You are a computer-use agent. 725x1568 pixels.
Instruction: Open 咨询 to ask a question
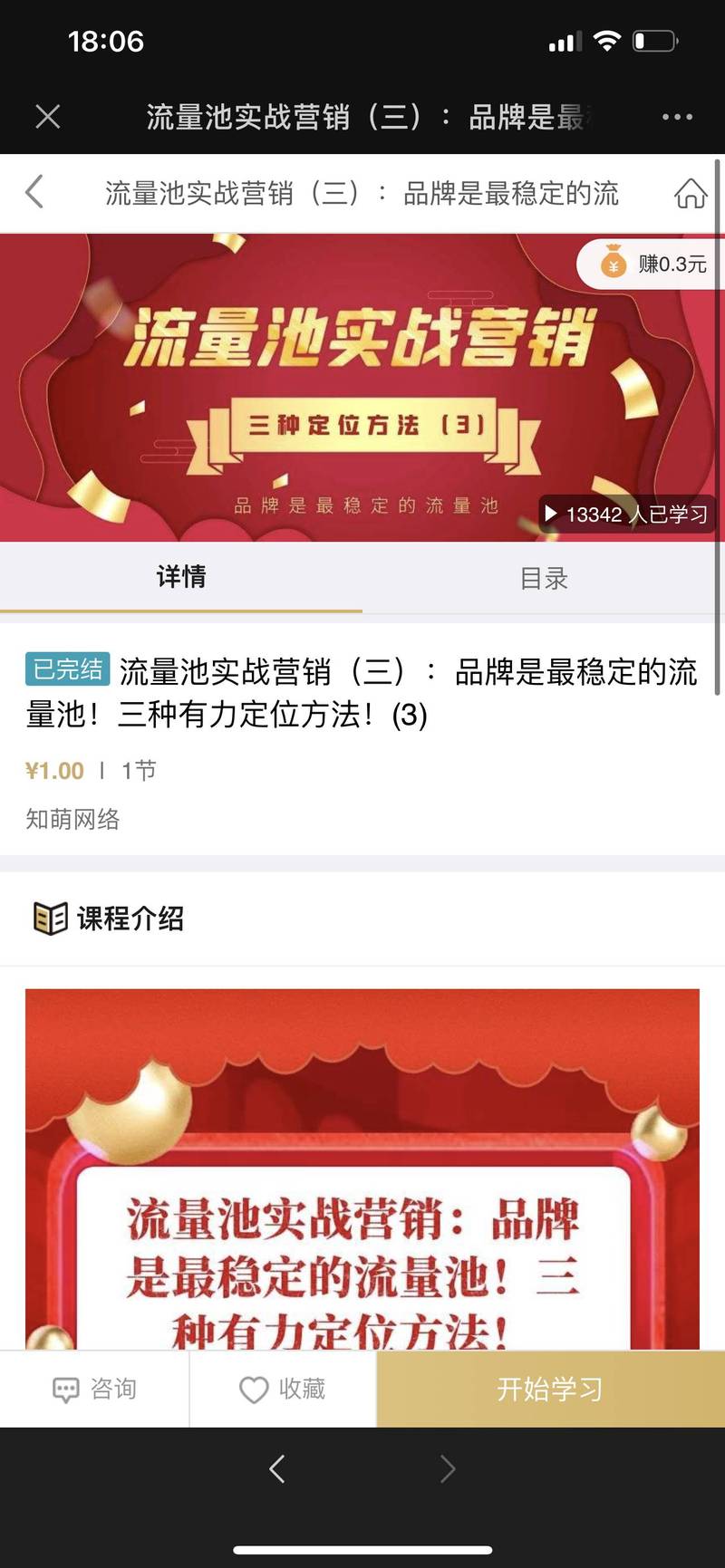(94, 1390)
